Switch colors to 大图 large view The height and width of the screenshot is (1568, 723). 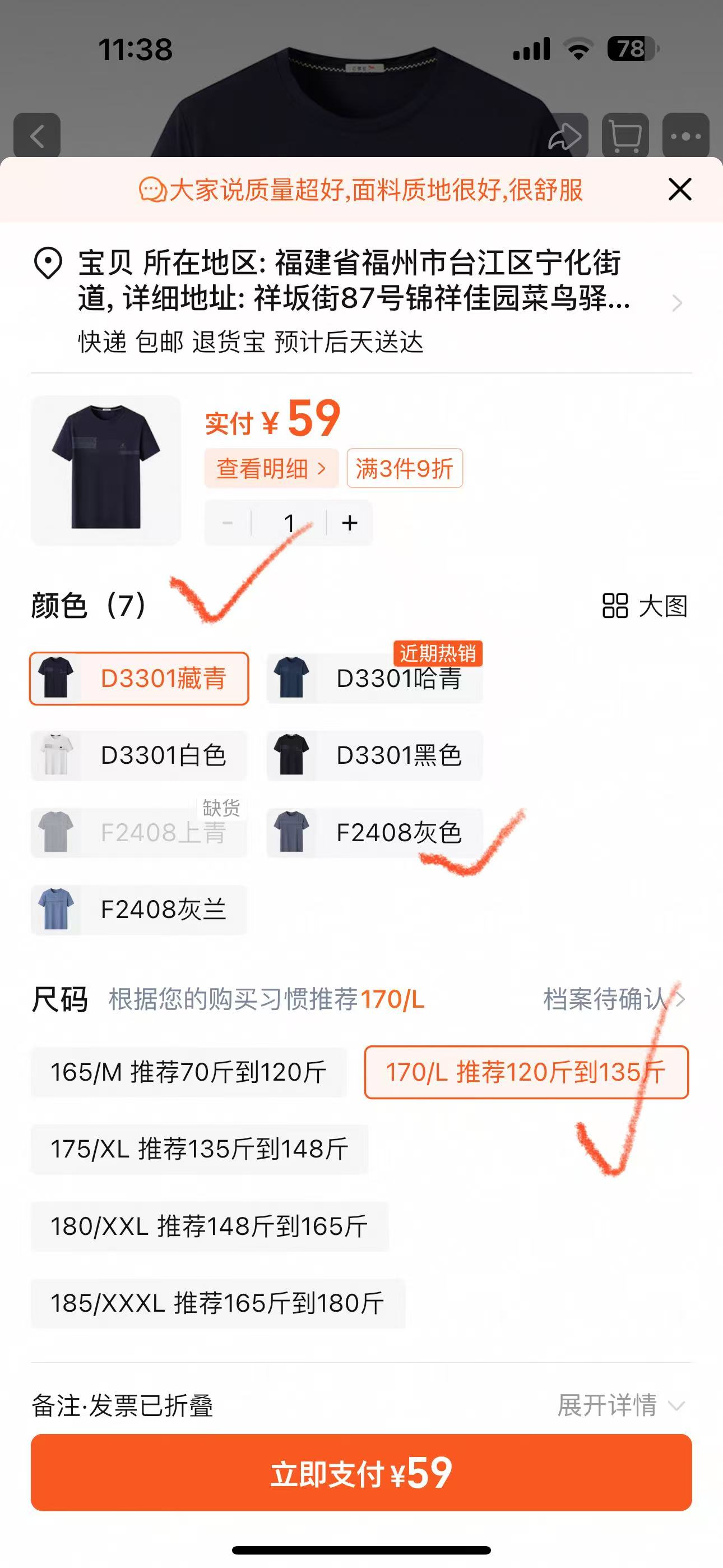point(645,606)
